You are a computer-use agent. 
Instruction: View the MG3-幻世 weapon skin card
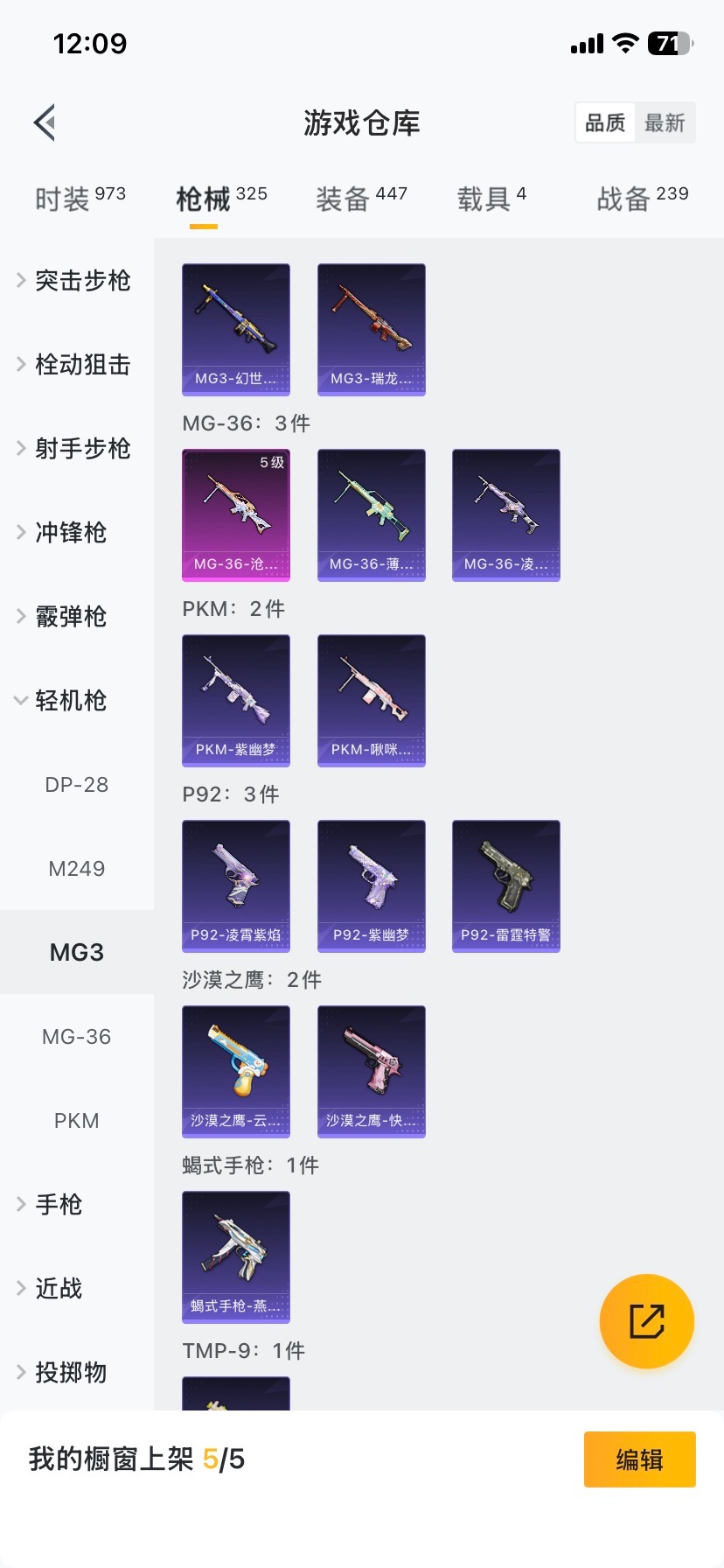[x=235, y=329]
